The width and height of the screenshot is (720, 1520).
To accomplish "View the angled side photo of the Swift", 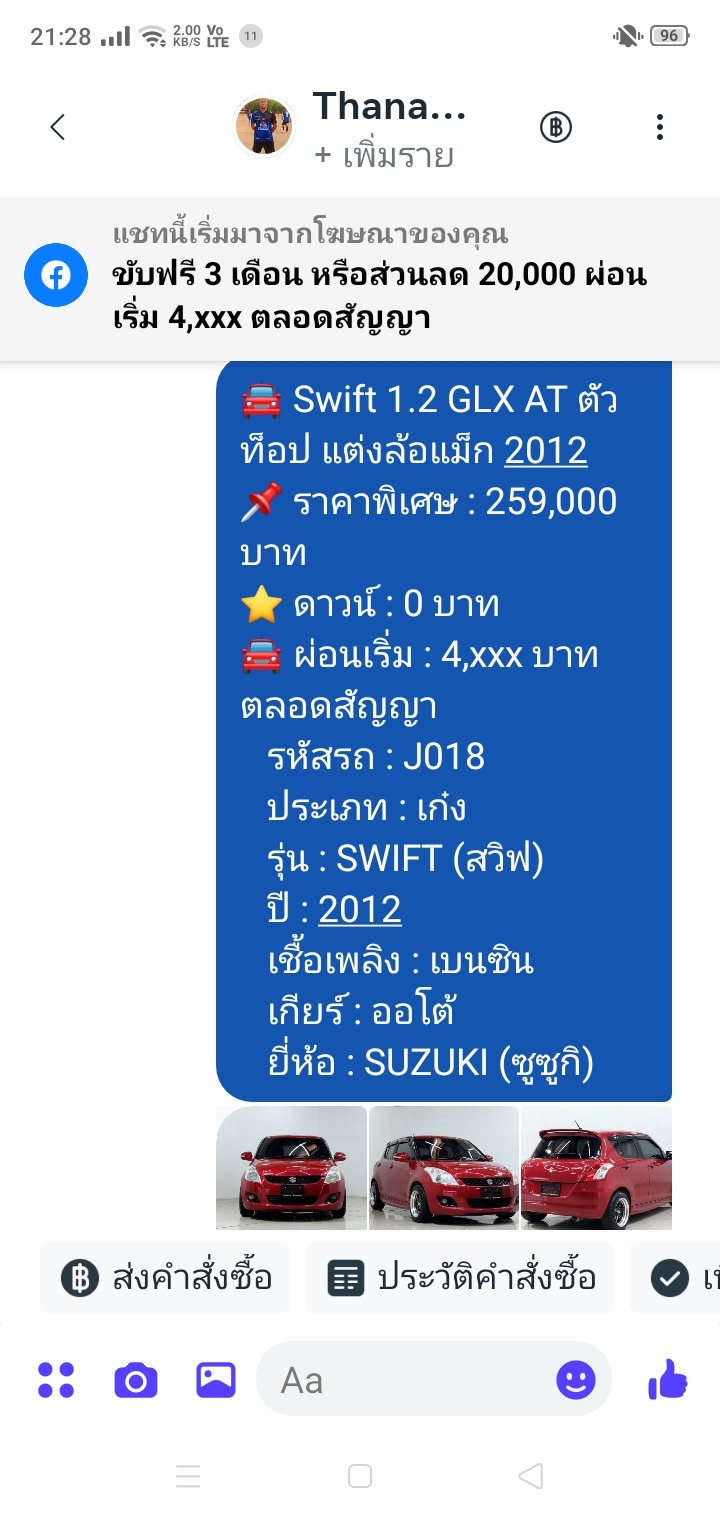I will (x=444, y=1167).
